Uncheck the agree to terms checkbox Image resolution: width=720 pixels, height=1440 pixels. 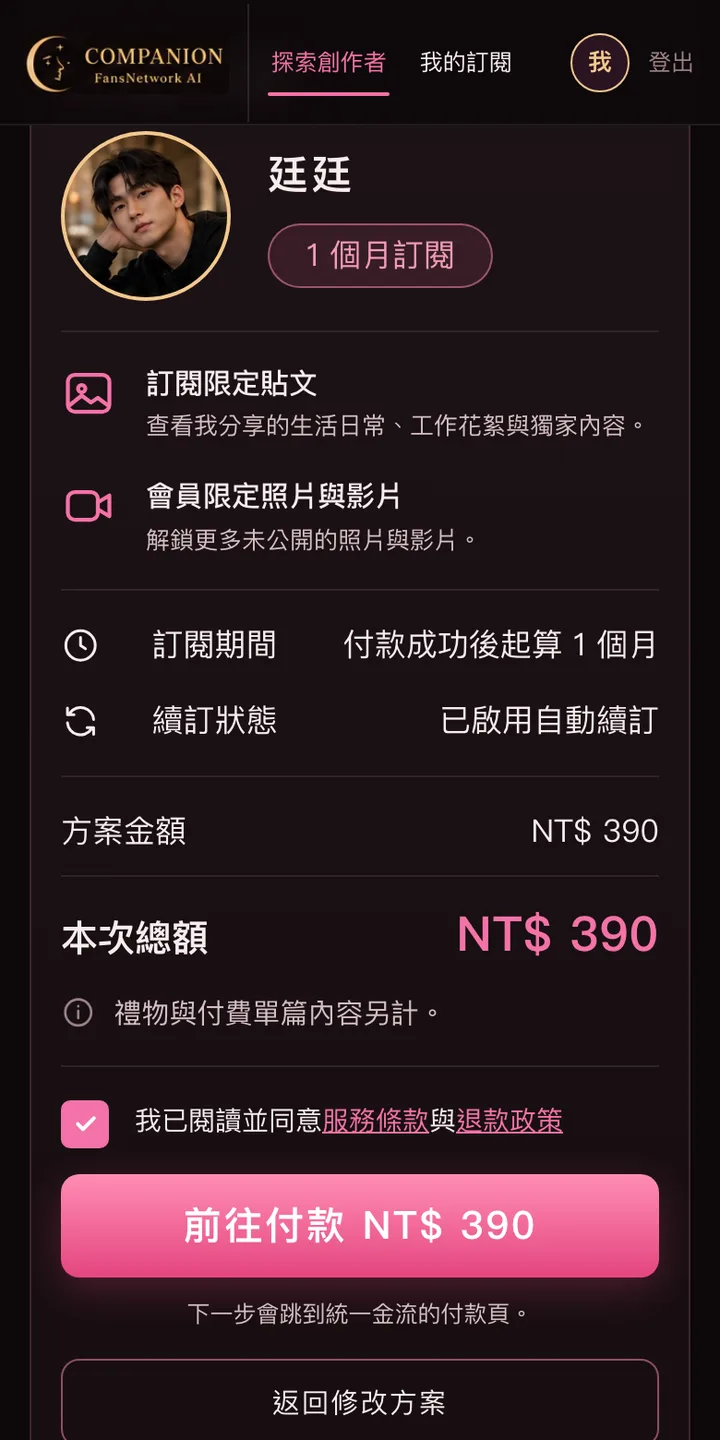[85, 1124]
